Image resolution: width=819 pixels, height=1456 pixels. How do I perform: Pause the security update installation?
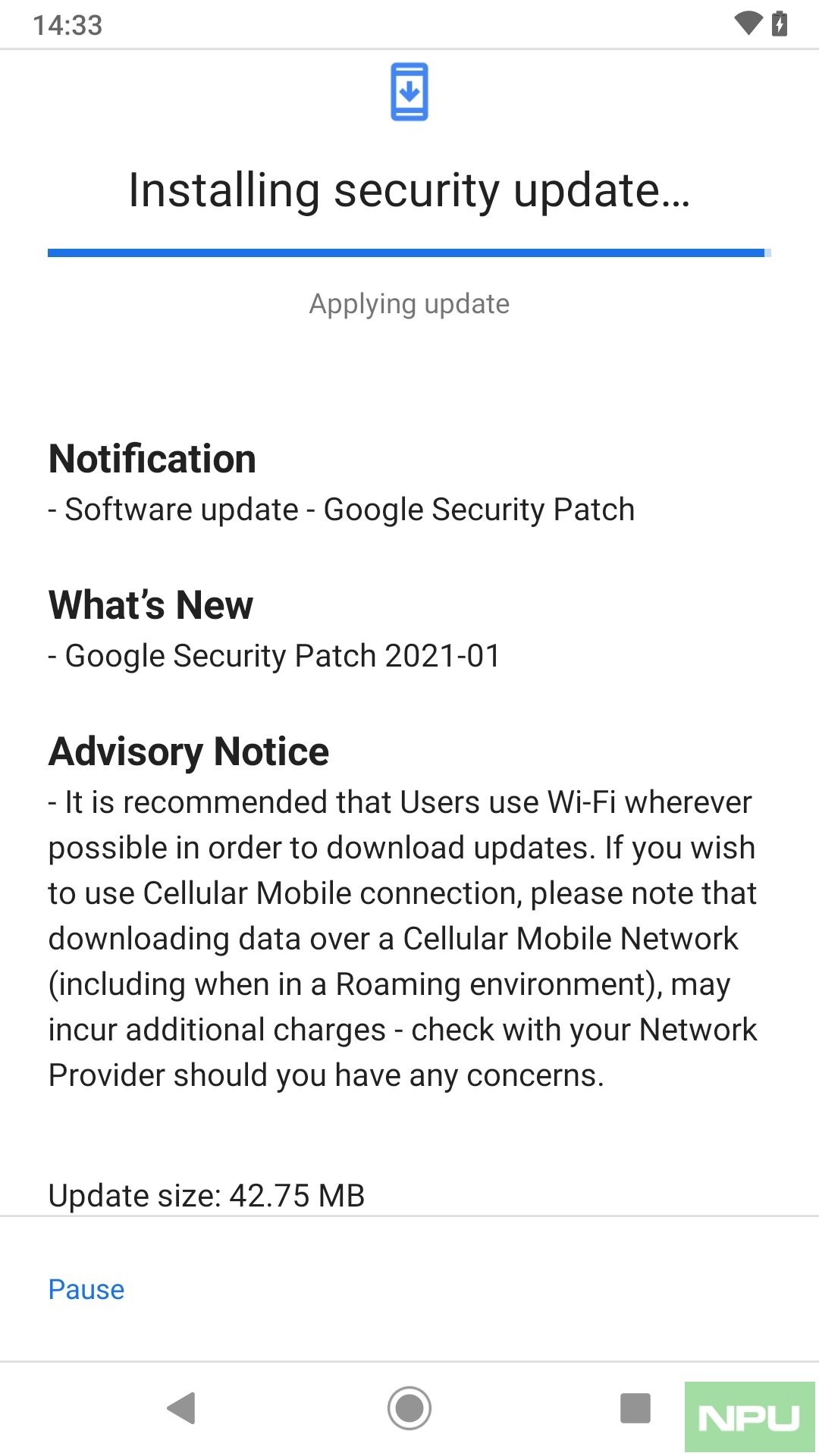pos(86,1289)
